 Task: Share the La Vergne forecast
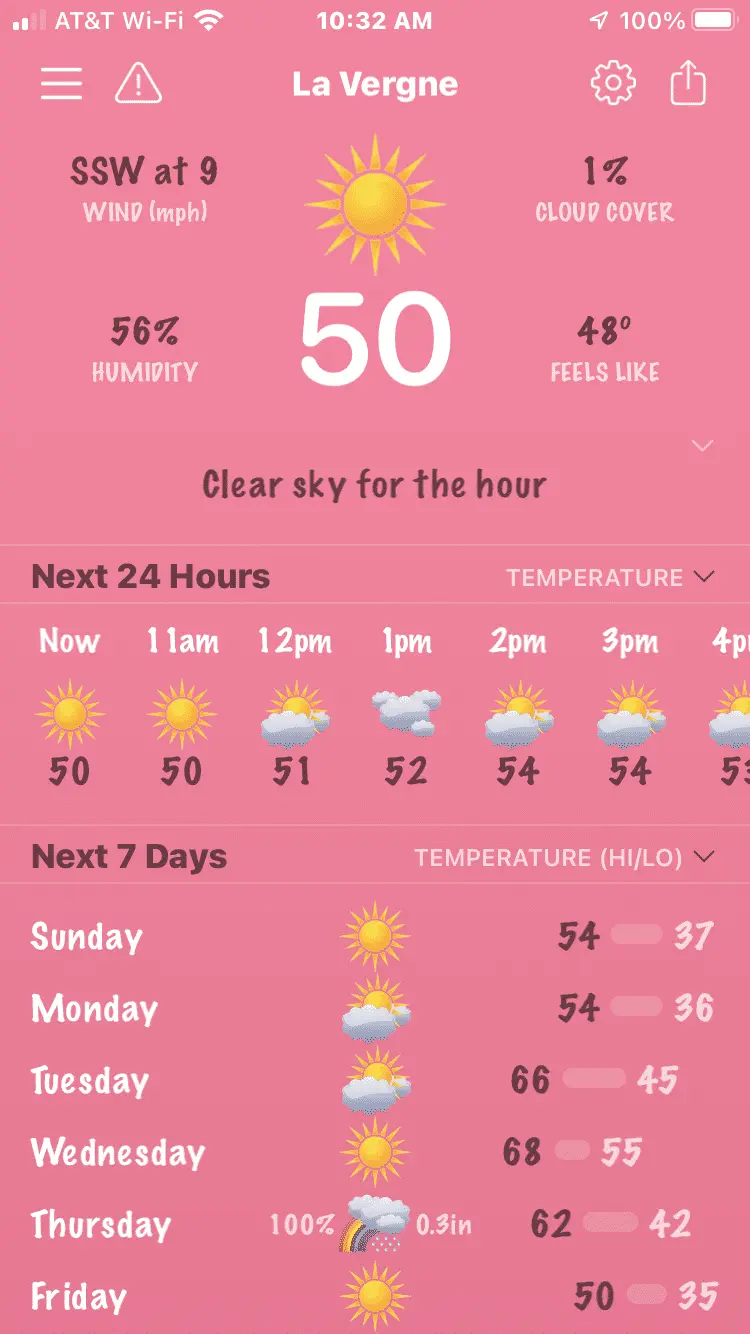click(688, 84)
